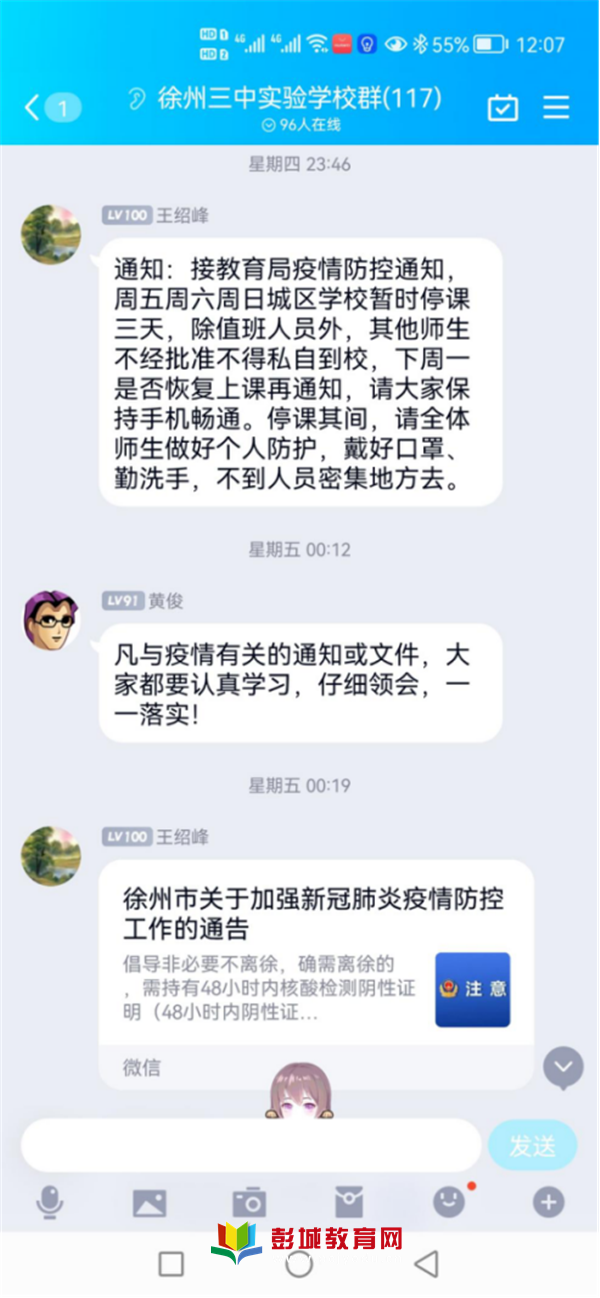Open the red packet icon
This screenshot has height=1298, width=600.
point(348,1202)
